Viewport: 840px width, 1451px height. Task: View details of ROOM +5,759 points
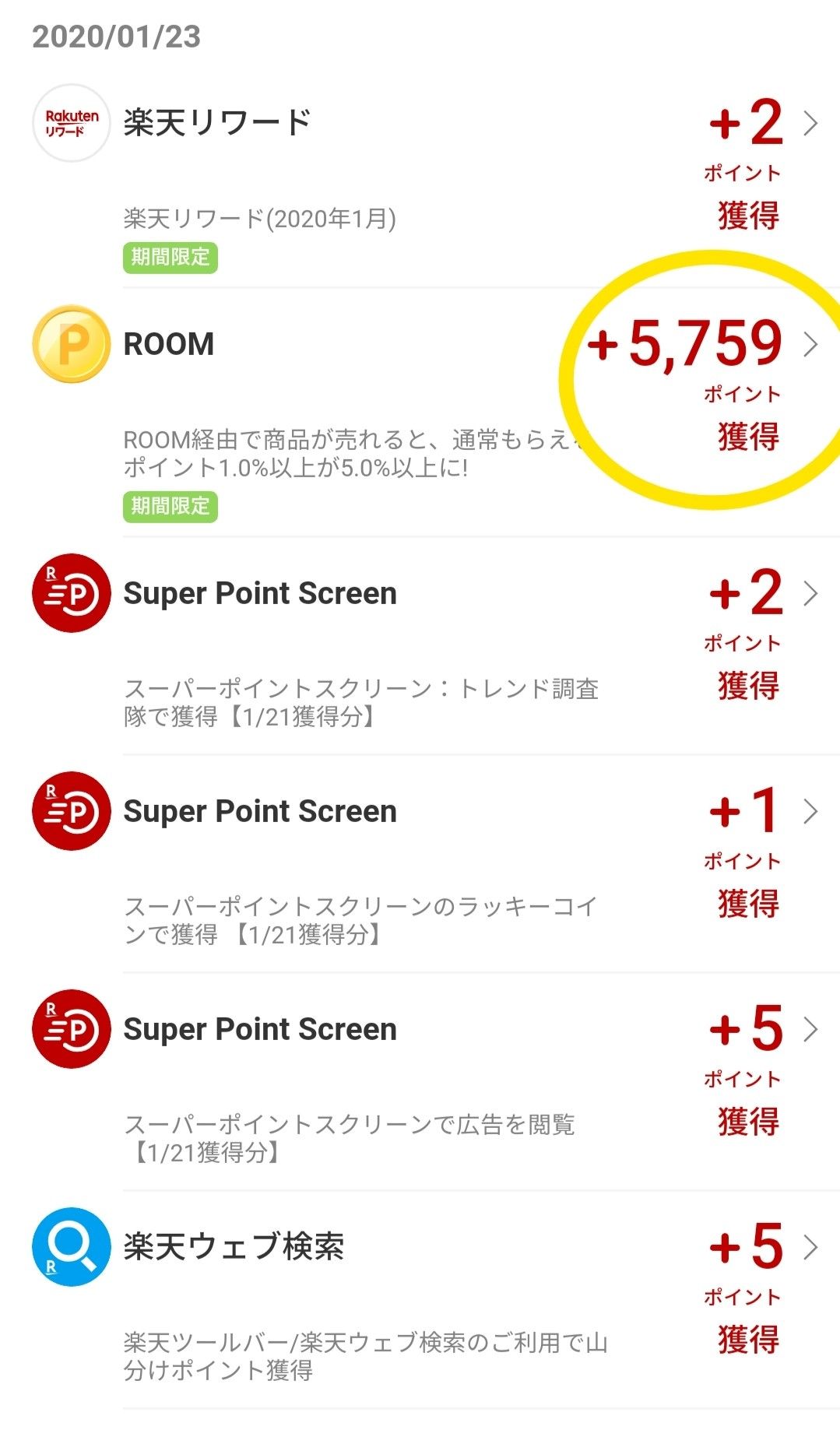click(810, 344)
